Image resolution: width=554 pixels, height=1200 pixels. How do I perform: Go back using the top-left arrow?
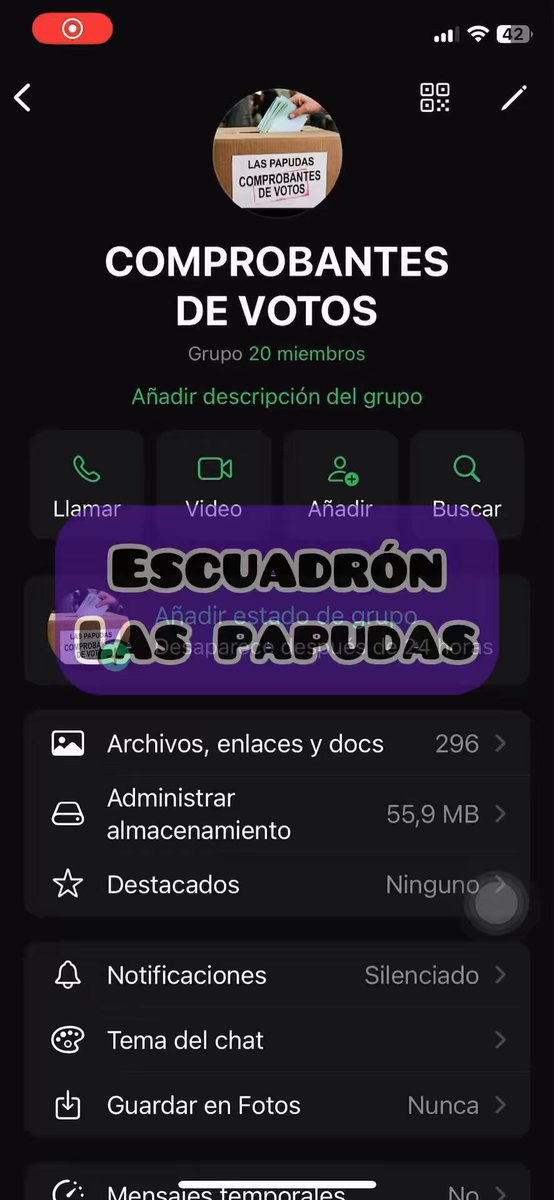point(23,97)
